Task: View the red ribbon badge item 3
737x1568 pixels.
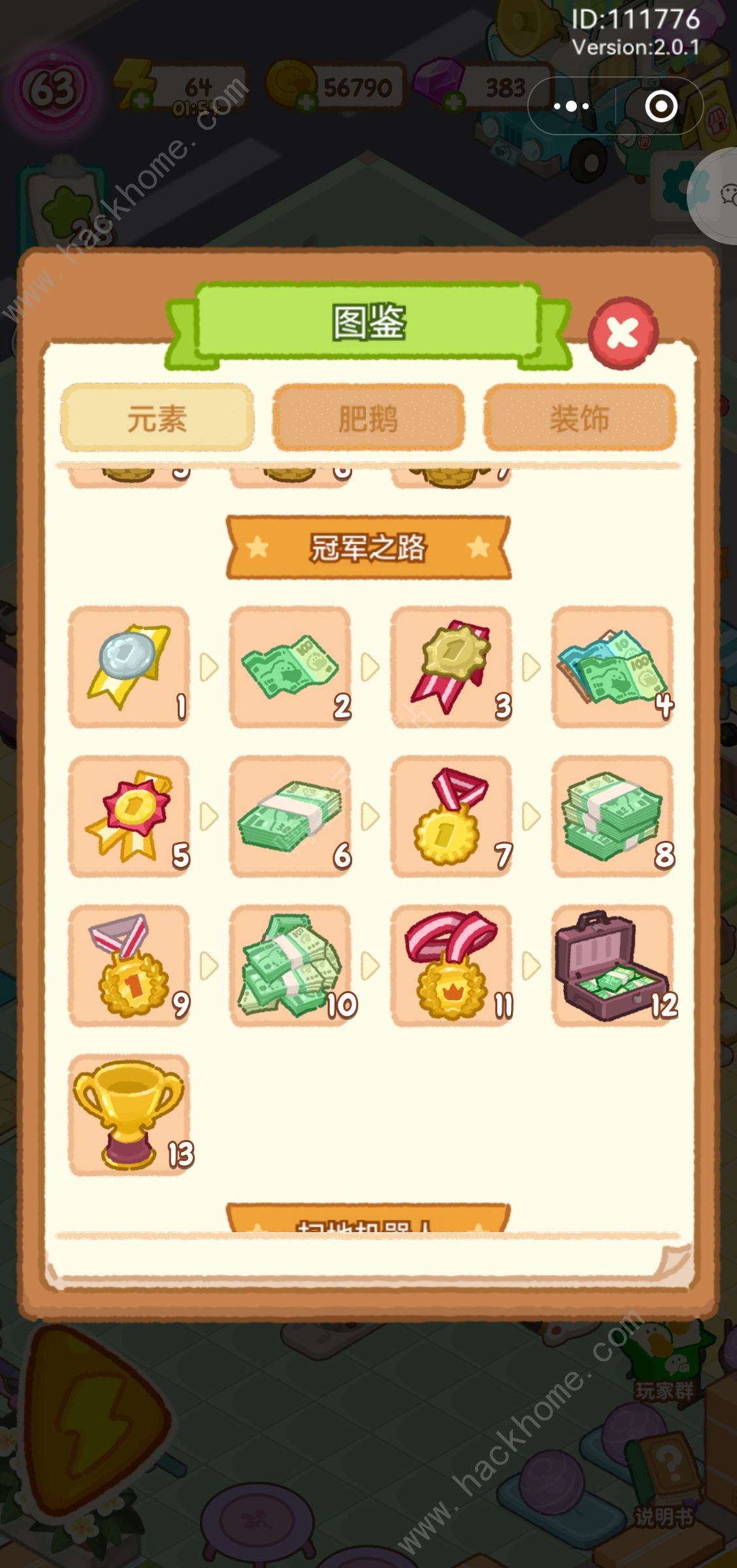Action: [x=451, y=667]
